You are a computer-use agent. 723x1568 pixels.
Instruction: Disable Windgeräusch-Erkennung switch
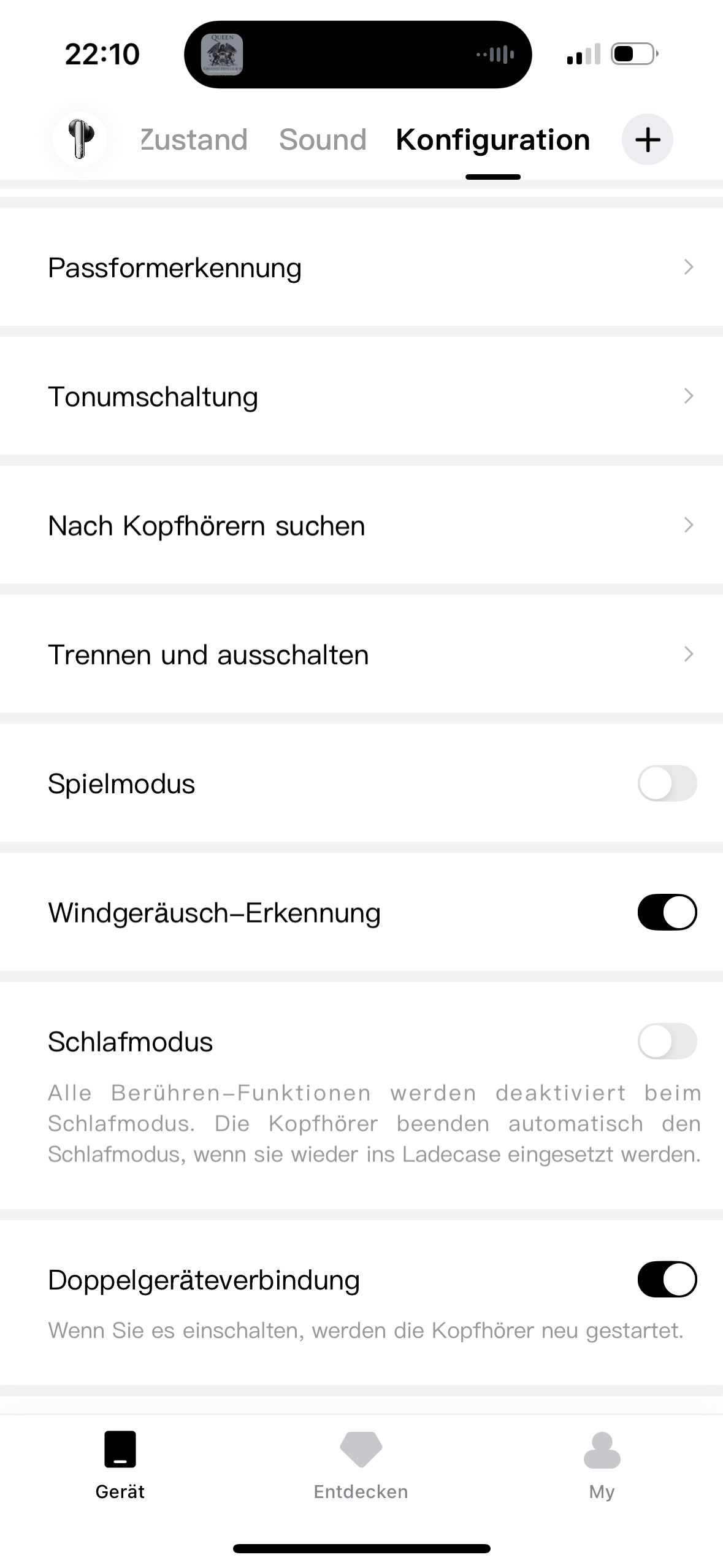click(667, 912)
